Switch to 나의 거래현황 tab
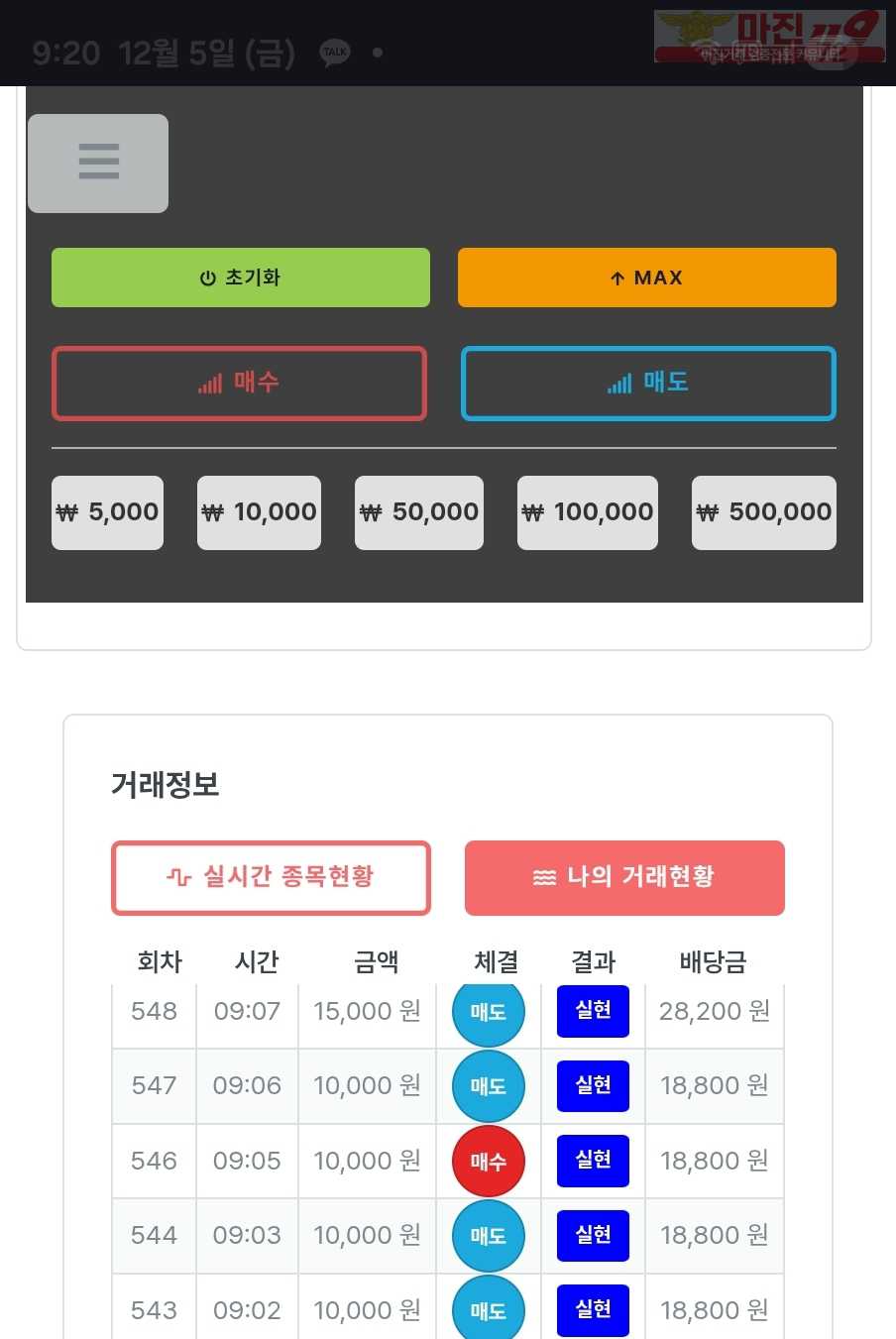 click(x=624, y=877)
